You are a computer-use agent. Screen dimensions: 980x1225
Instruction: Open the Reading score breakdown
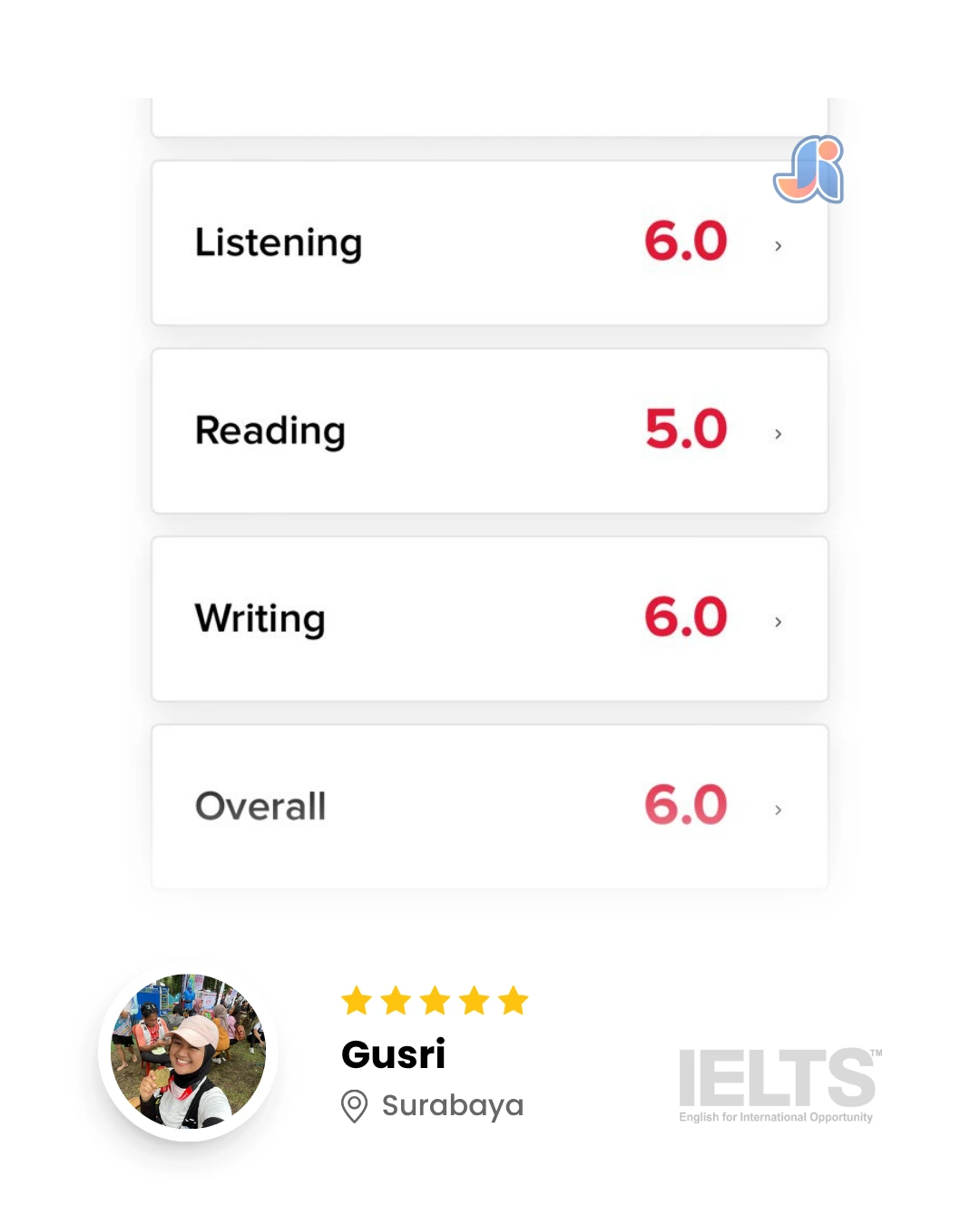[779, 434]
